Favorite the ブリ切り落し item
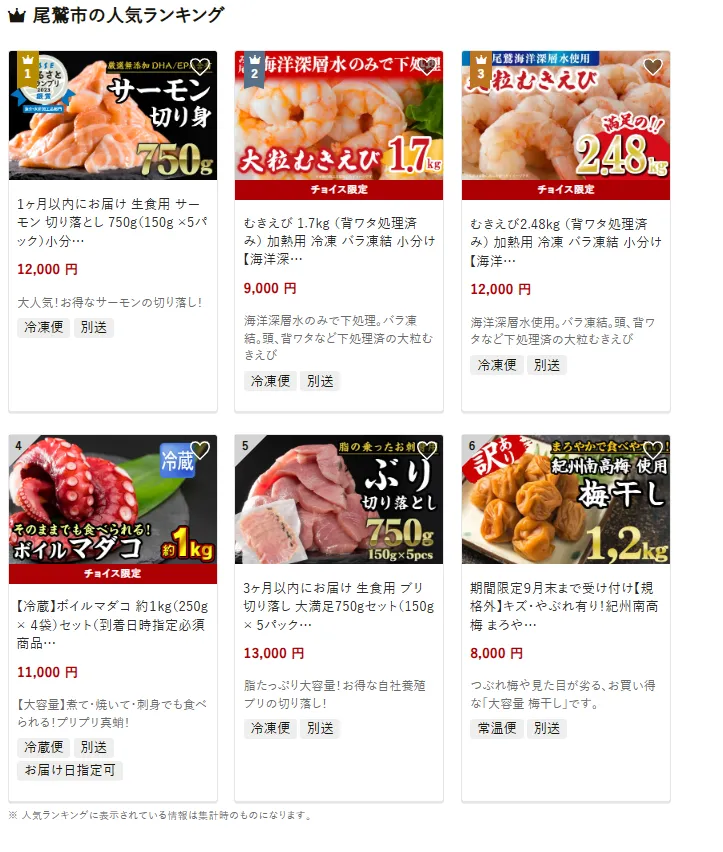 [427, 450]
